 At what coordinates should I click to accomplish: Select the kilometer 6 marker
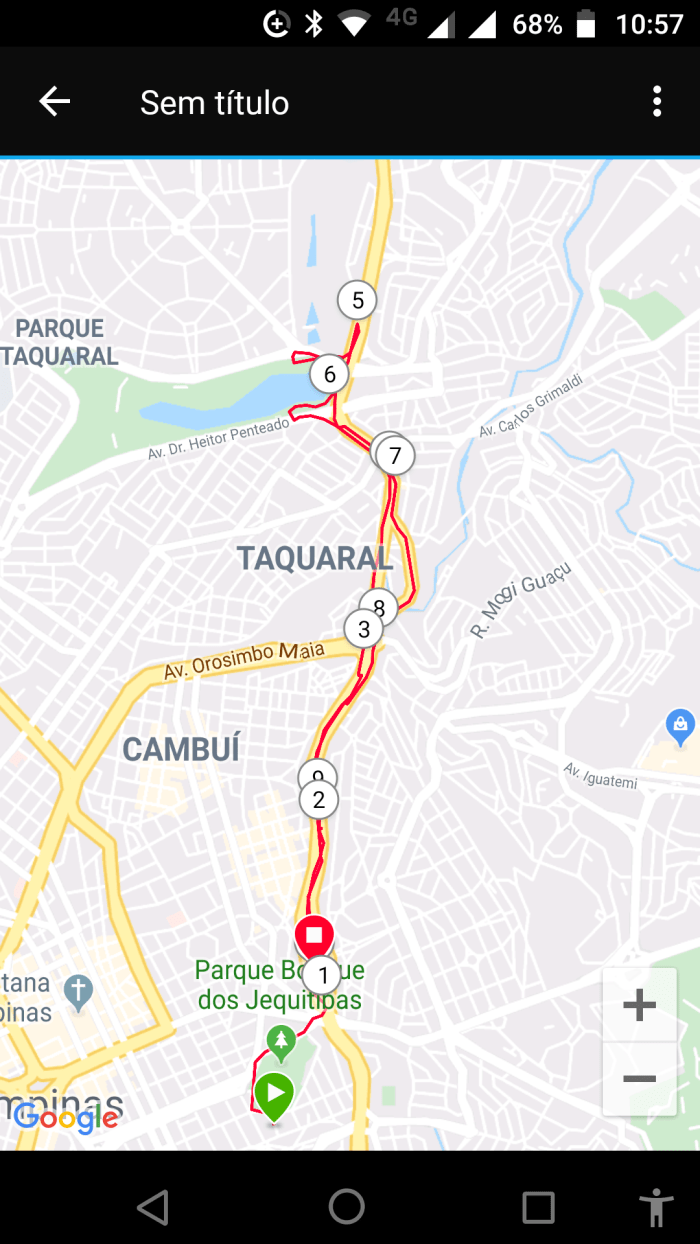(x=329, y=375)
